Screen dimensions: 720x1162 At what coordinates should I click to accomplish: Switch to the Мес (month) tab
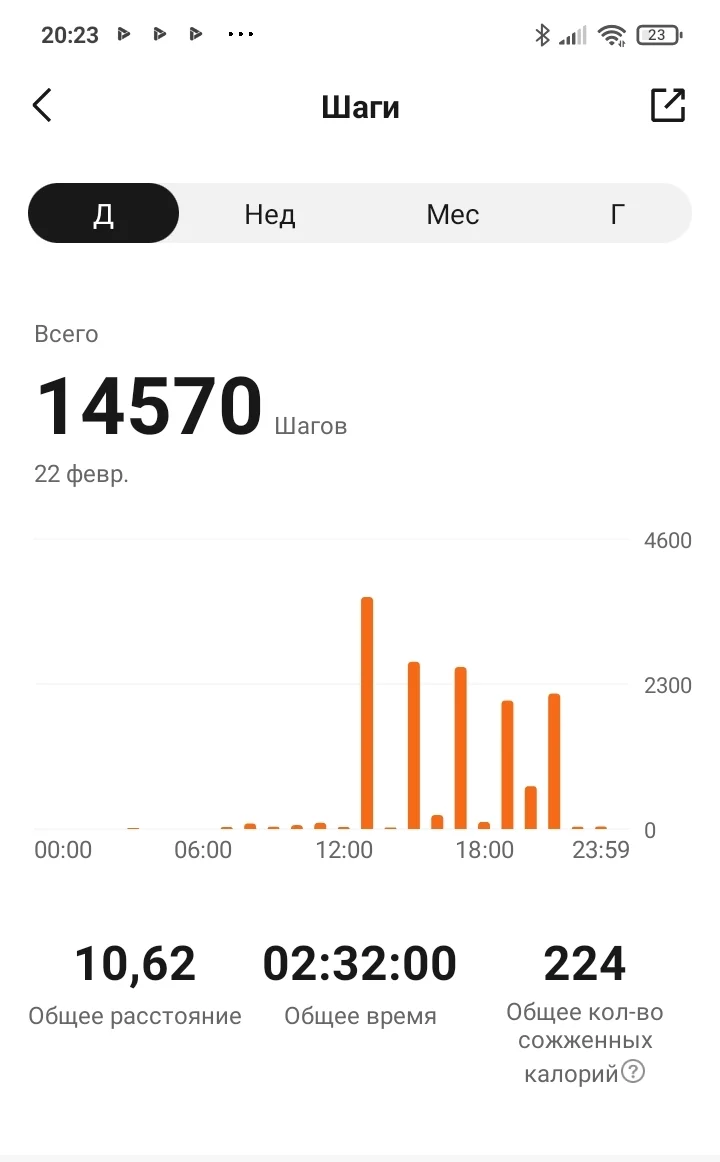452,214
